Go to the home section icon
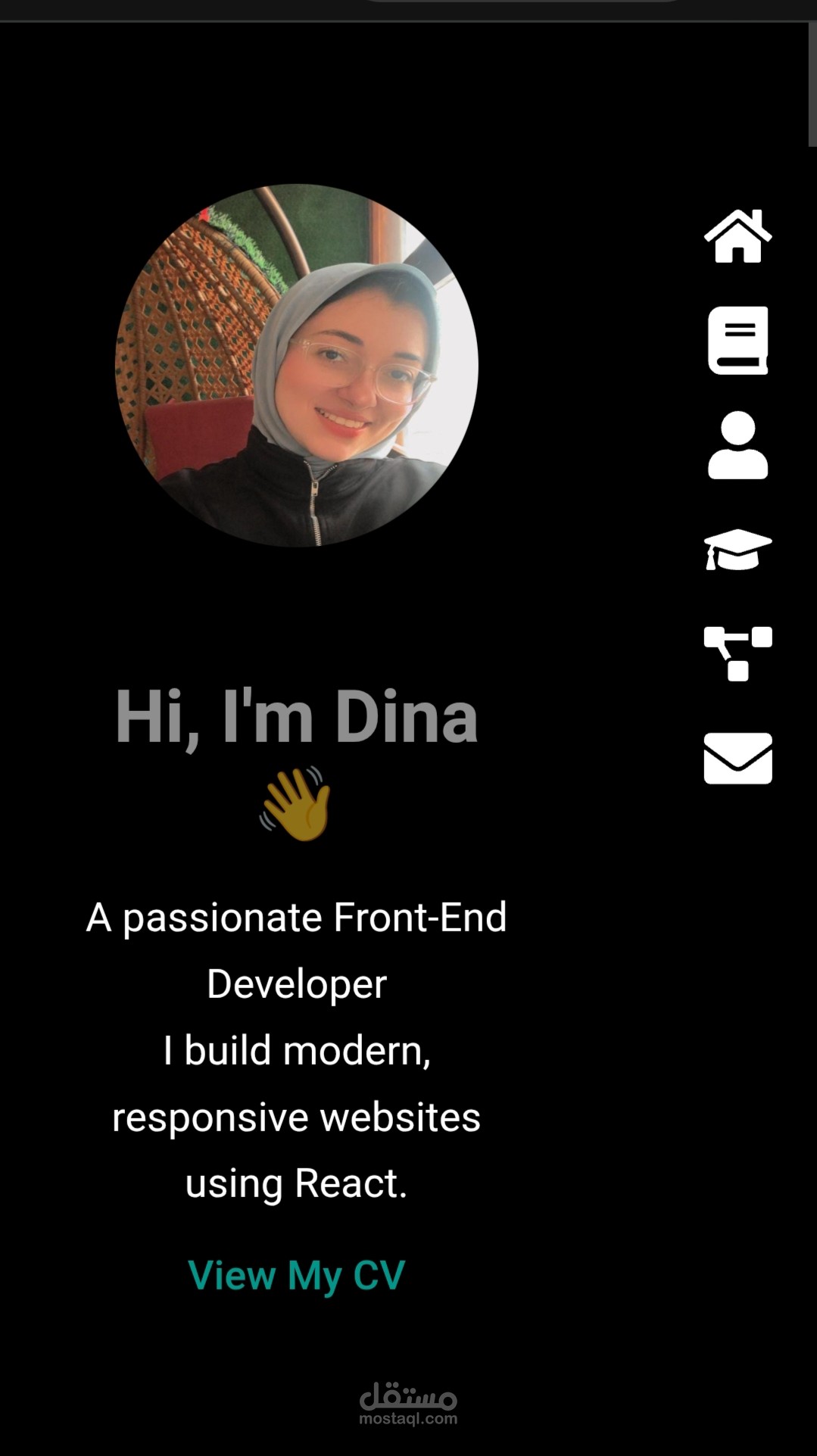The image size is (817, 1456). tap(737, 236)
